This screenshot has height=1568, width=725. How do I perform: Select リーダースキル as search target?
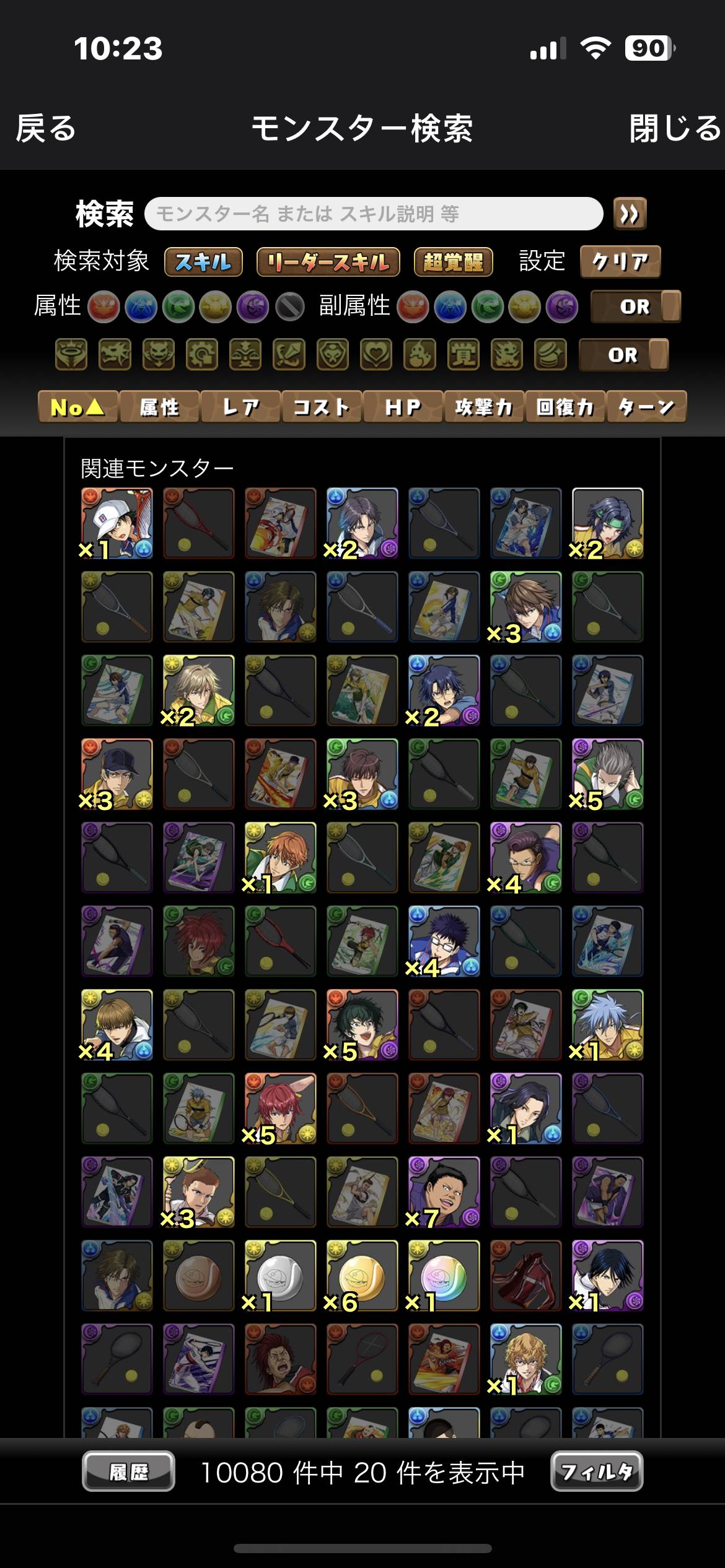click(328, 262)
